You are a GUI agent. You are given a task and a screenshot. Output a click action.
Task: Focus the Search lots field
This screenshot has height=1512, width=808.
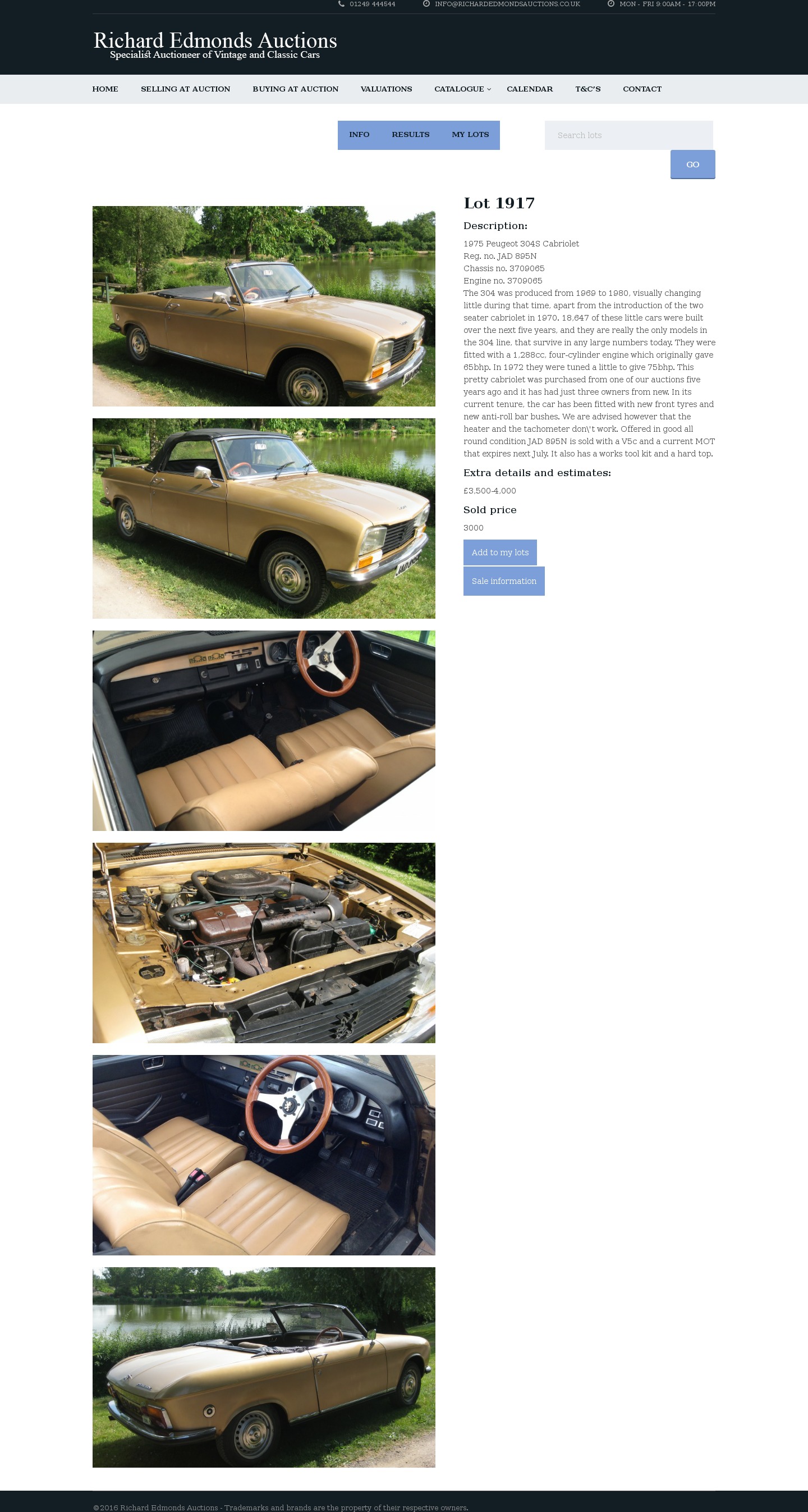pyautogui.click(x=628, y=135)
